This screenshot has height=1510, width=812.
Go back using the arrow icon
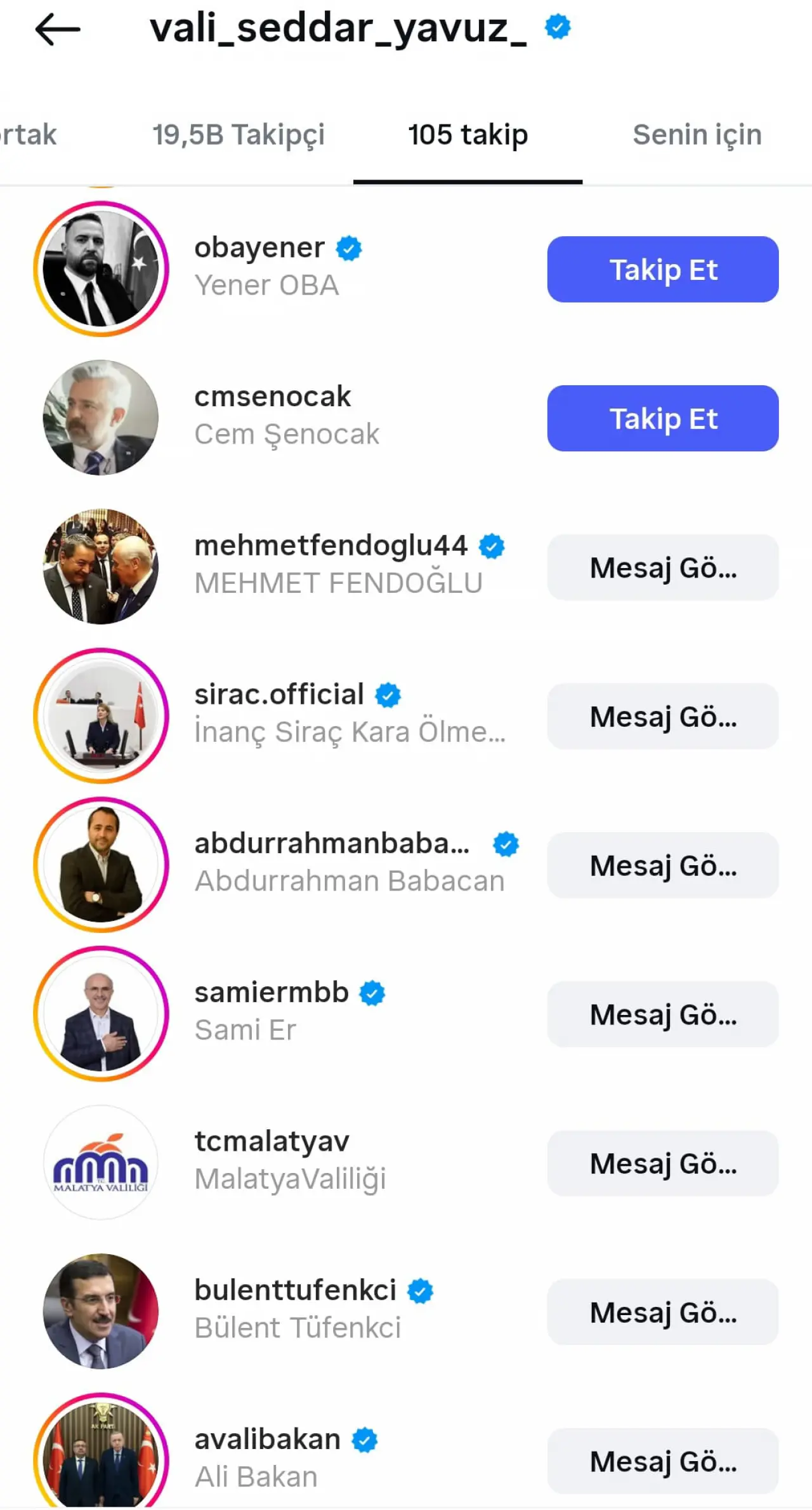pos(57,30)
